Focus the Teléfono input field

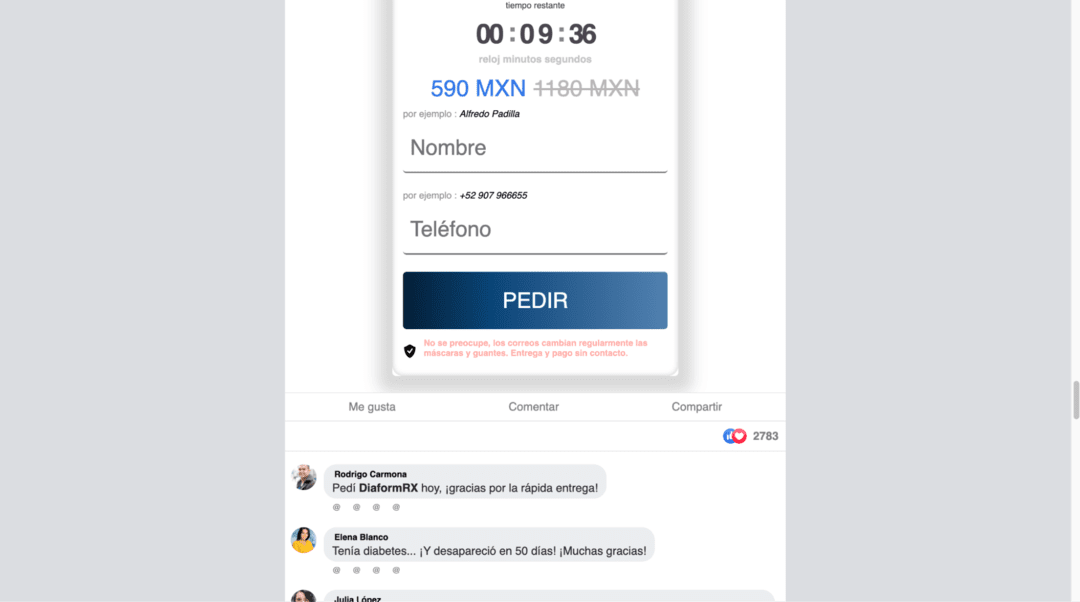tap(534, 230)
